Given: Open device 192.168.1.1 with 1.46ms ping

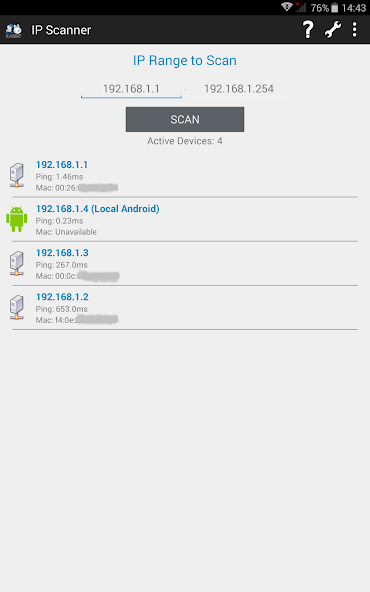Looking at the screenshot, I should point(185,176).
